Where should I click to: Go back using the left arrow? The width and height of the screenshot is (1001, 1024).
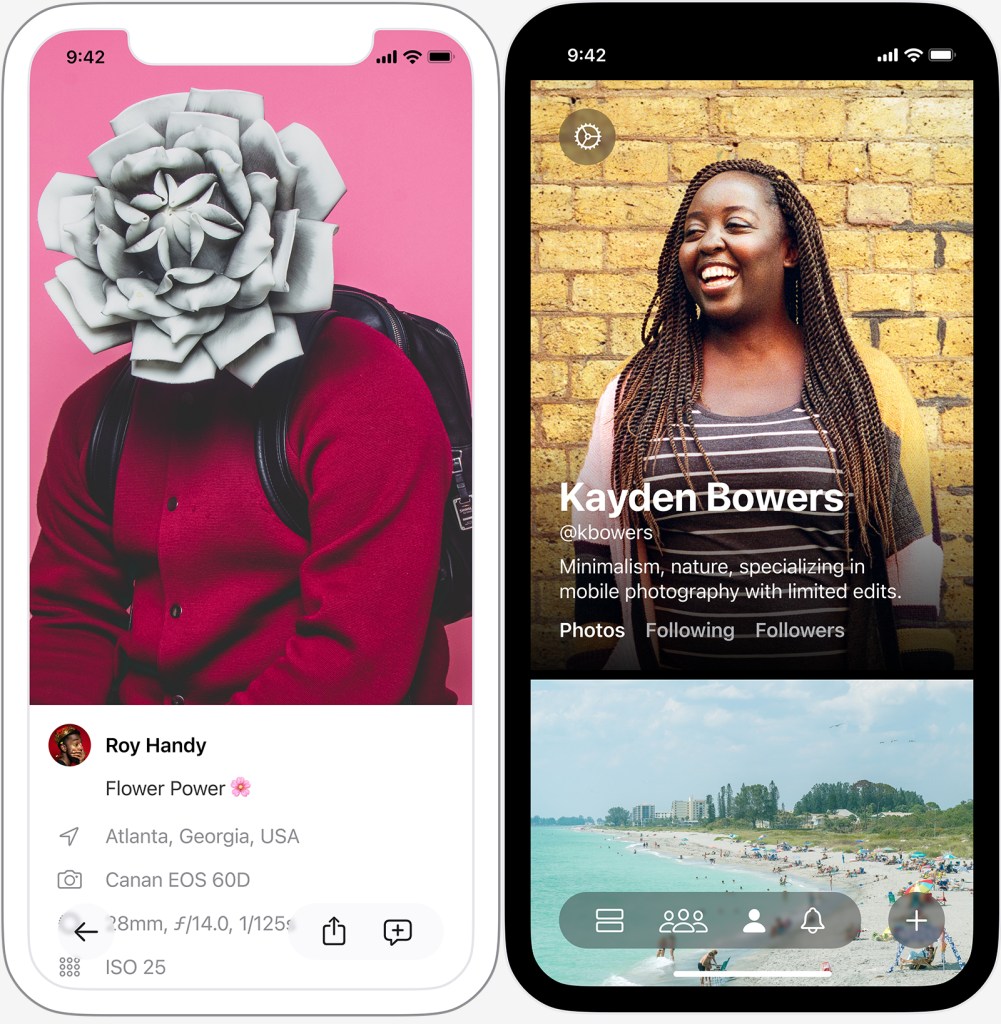click(x=86, y=932)
